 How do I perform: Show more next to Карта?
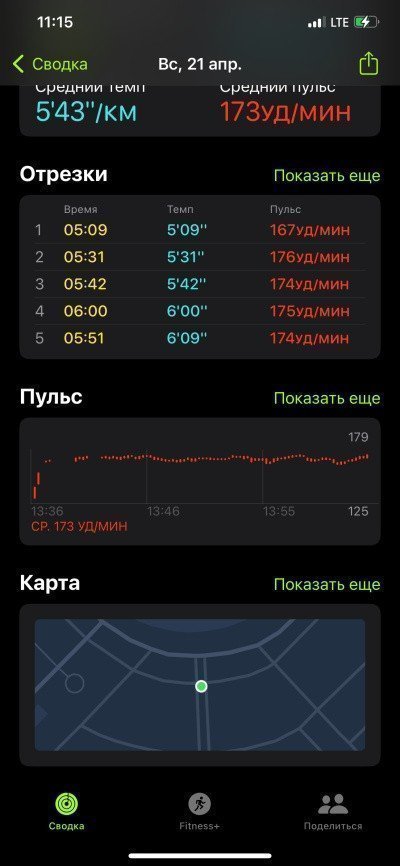click(x=327, y=584)
